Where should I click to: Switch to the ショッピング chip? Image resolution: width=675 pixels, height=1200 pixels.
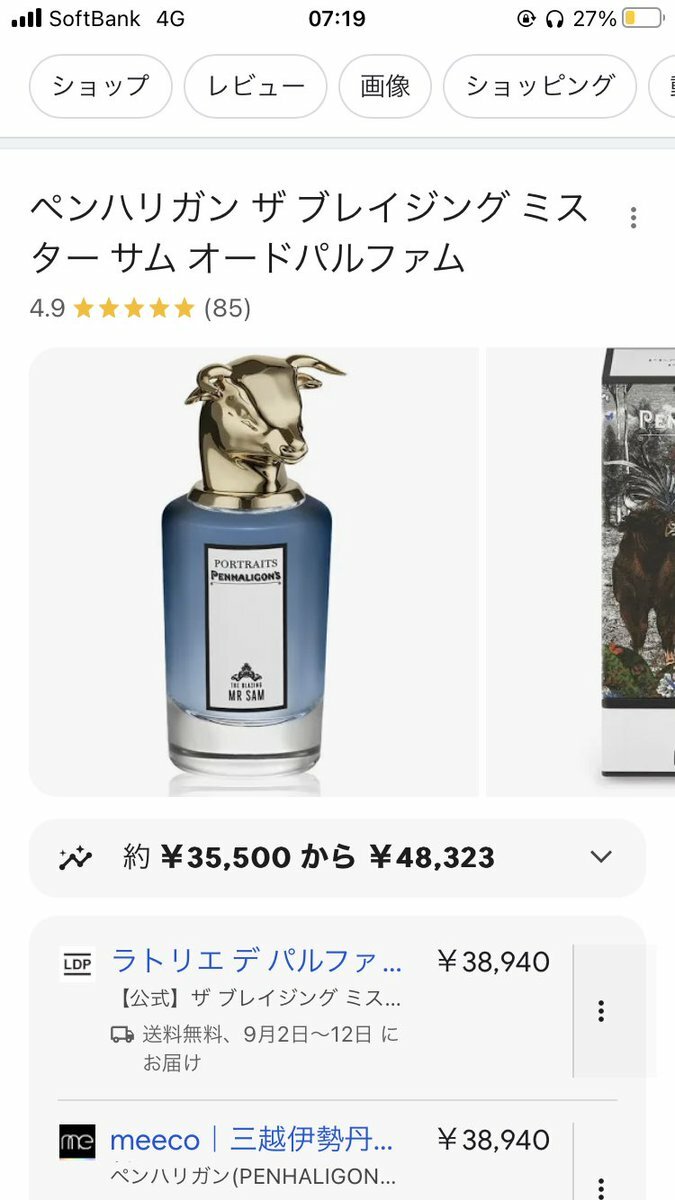click(540, 86)
